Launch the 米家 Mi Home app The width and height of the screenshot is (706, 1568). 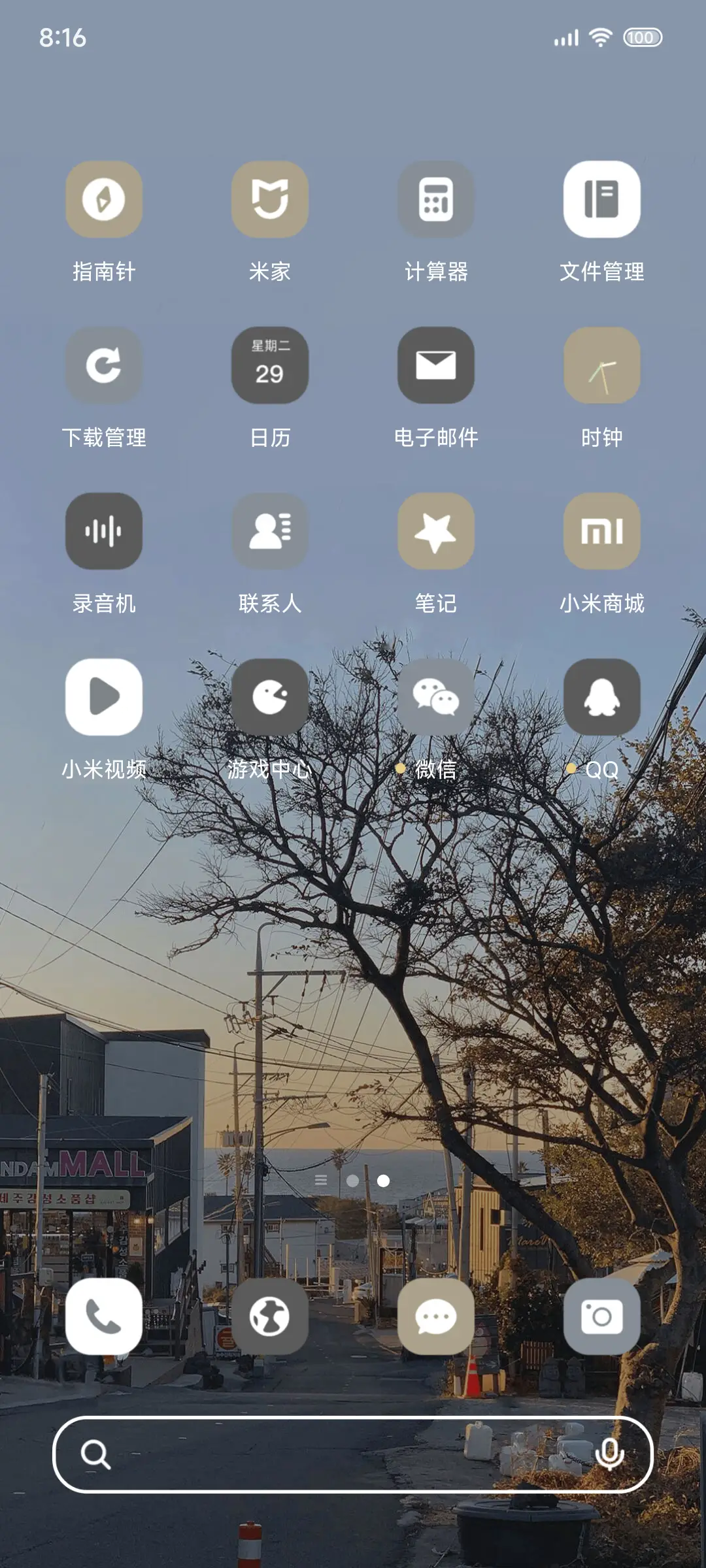click(270, 199)
